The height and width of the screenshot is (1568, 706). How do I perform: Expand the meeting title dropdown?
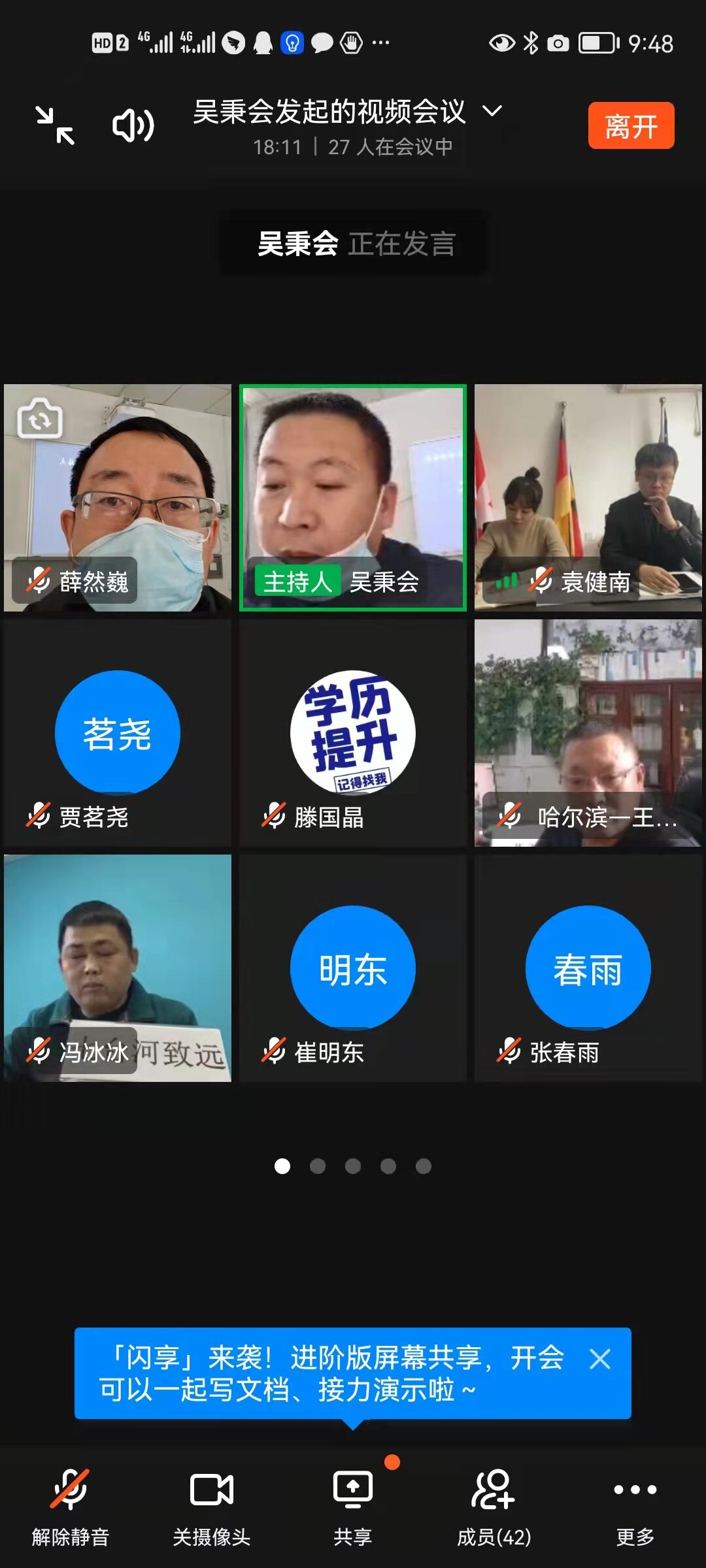point(492,112)
